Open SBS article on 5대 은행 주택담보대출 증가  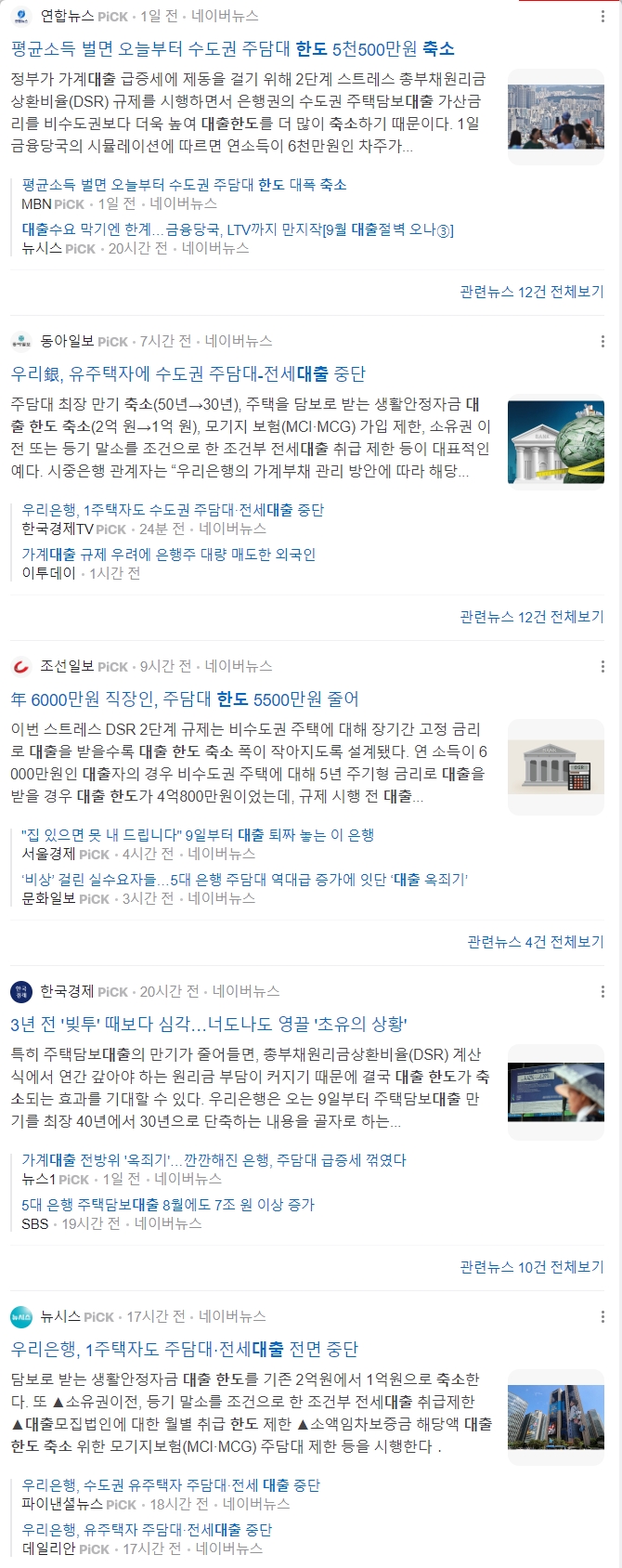pyautogui.click(x=168, y=1205)
